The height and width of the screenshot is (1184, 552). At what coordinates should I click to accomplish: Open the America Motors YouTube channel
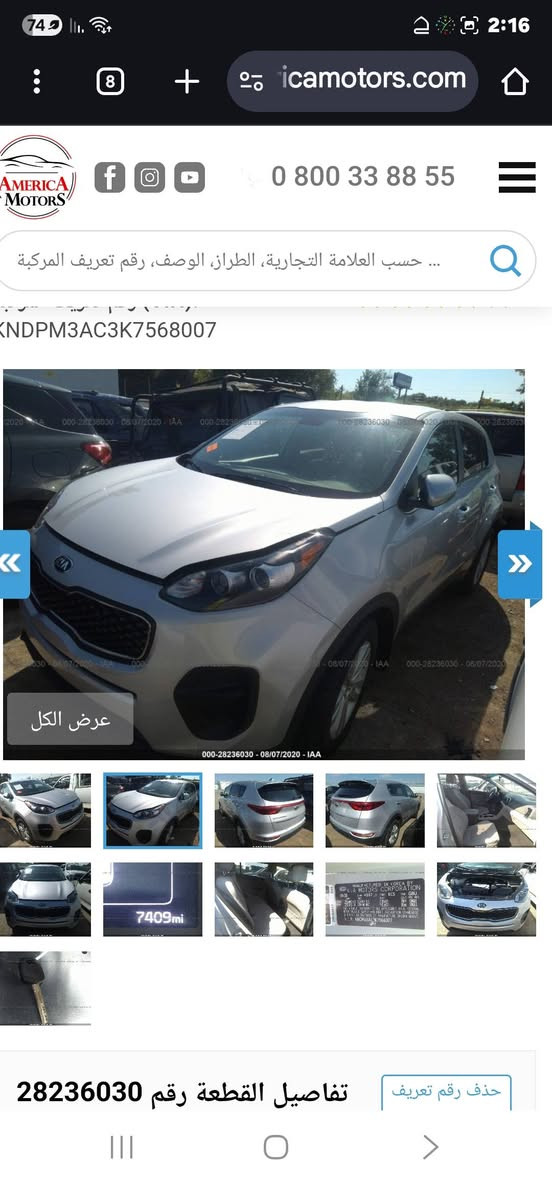(x=190, y=177)
